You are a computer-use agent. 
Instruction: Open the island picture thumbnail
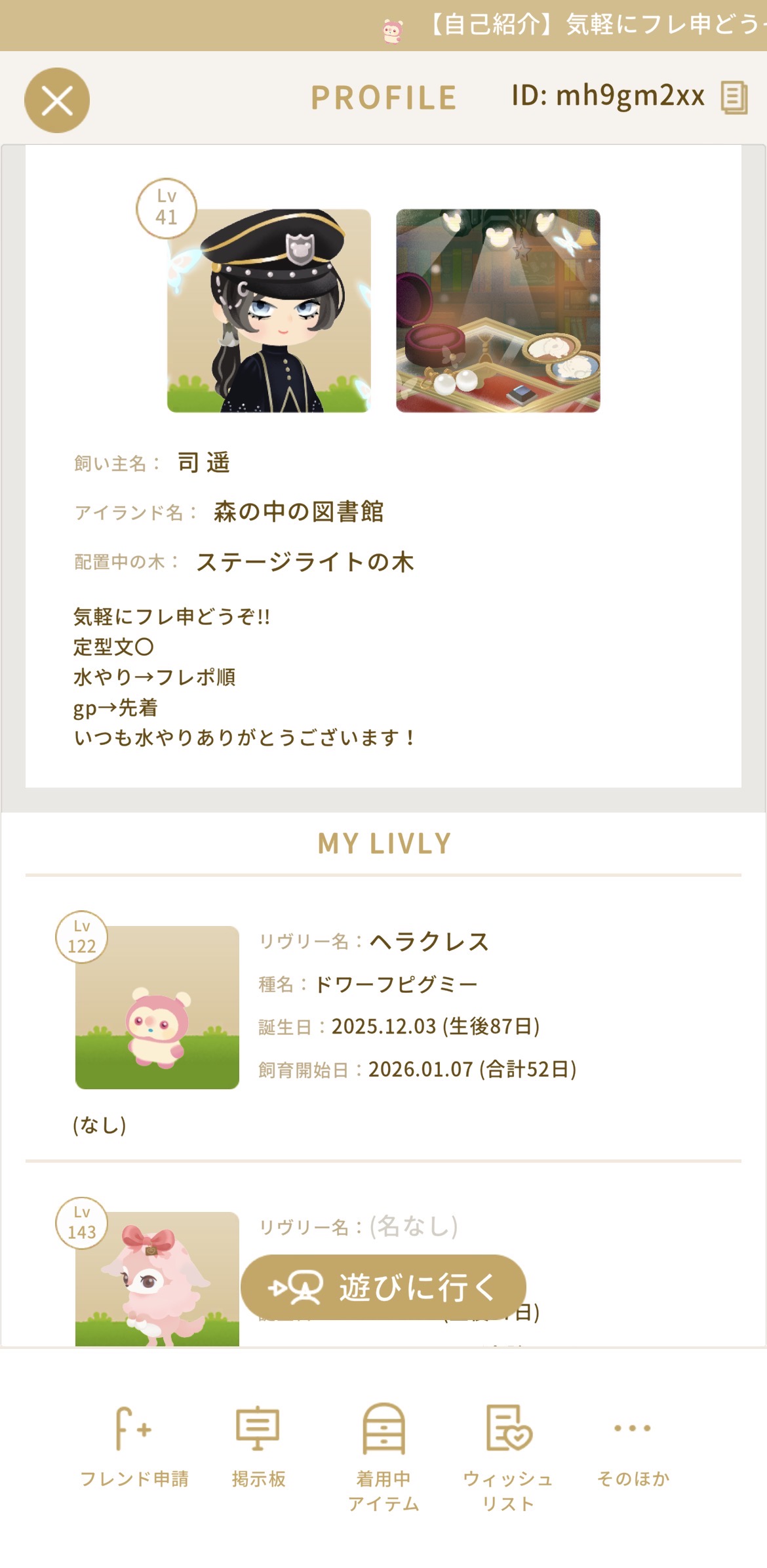coord(498,311)
